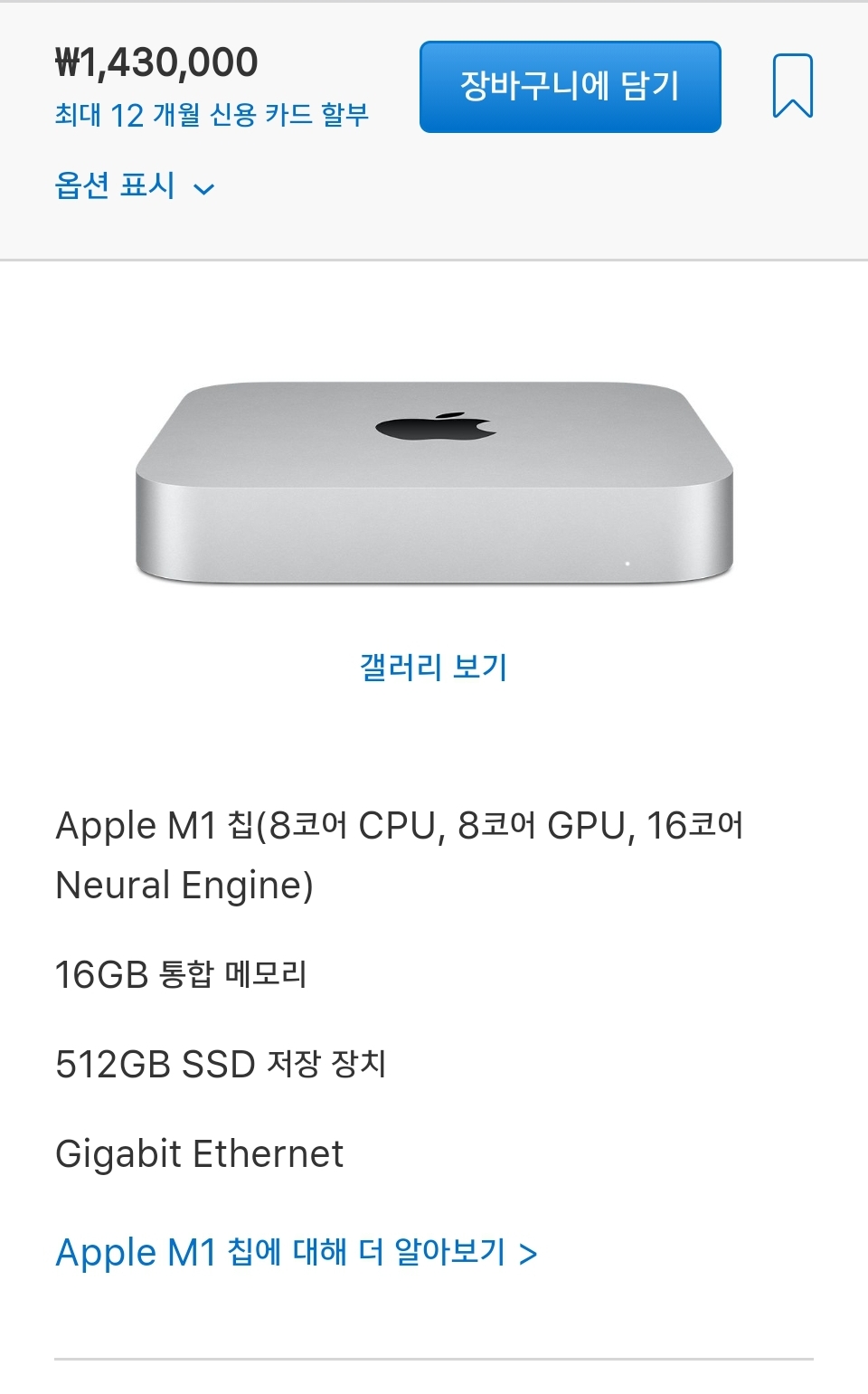Open the 12-month card installment link
Screen dimensions: 868x1394
[212, 115]
